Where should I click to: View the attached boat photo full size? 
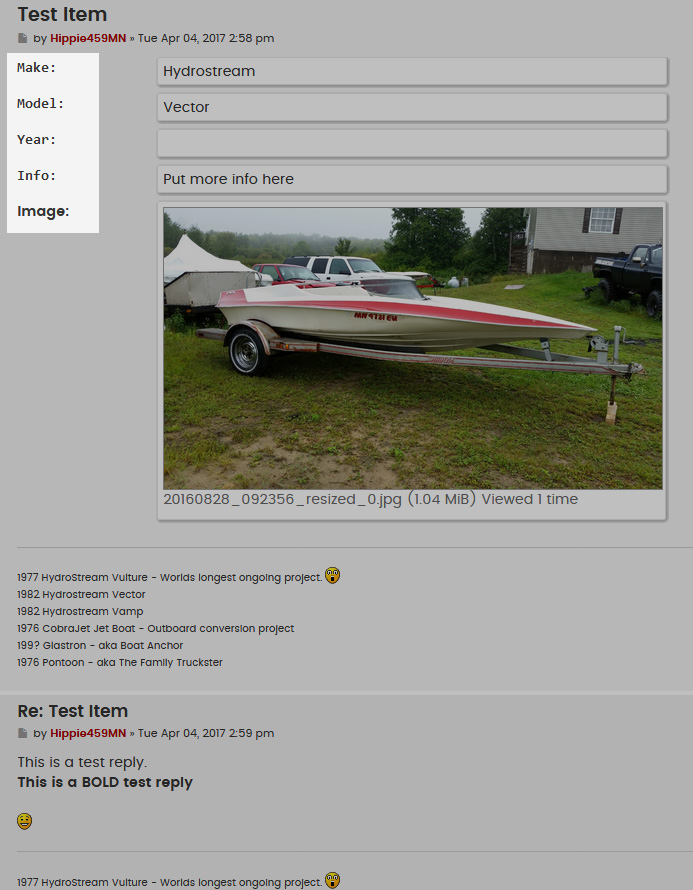point(412,348)
